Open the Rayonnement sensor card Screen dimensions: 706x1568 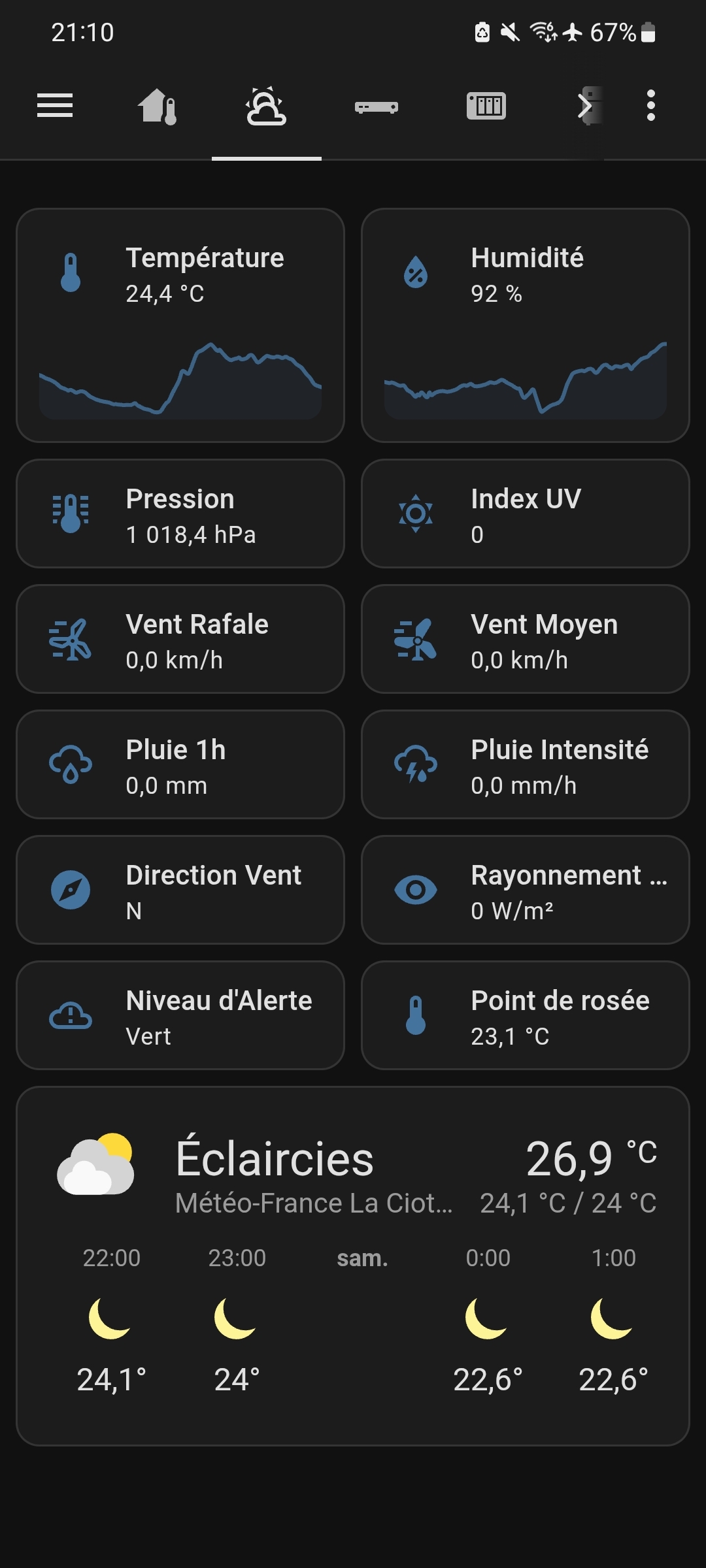(526, 890)
